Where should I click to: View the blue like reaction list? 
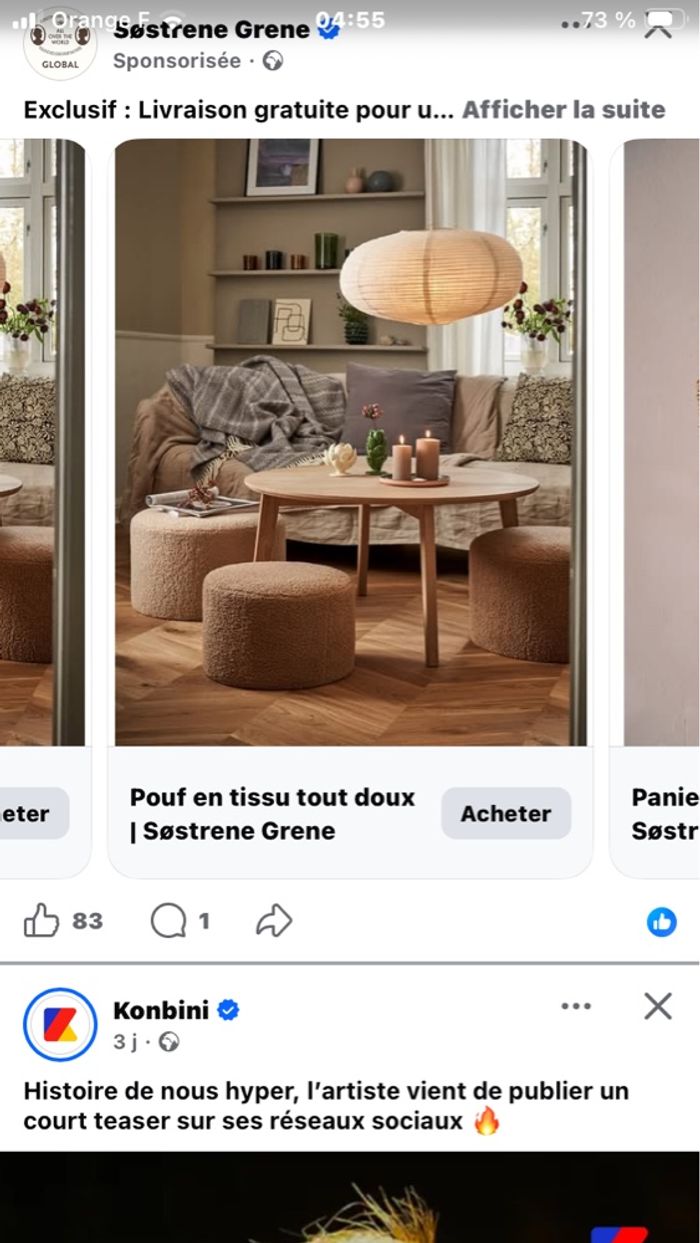pyautogui.click(x=661, y=922)
